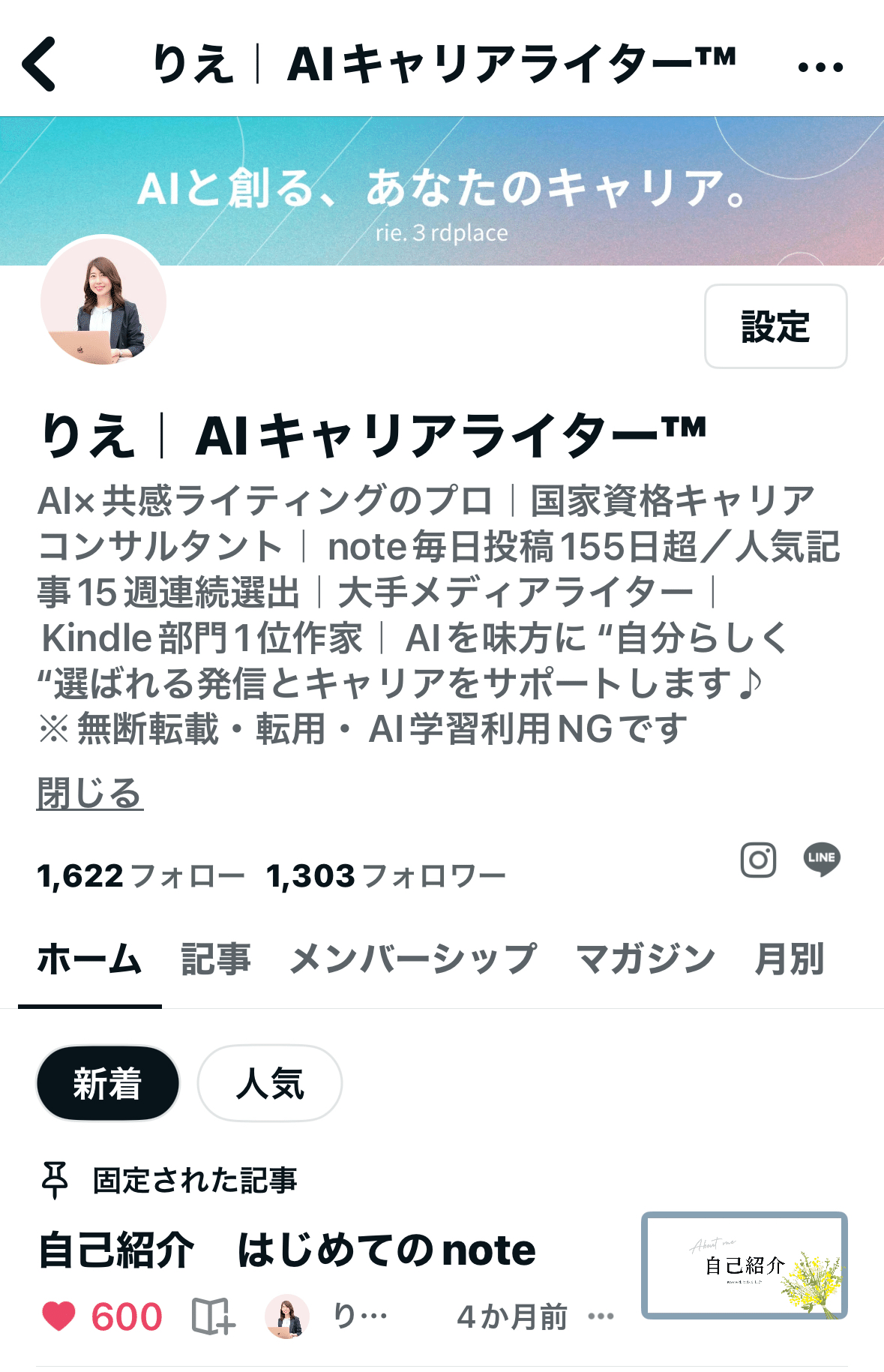The height and width of the screenshot is (1372, 884).
Task: Select the 新着 filter toggle
Action: 107,1082
